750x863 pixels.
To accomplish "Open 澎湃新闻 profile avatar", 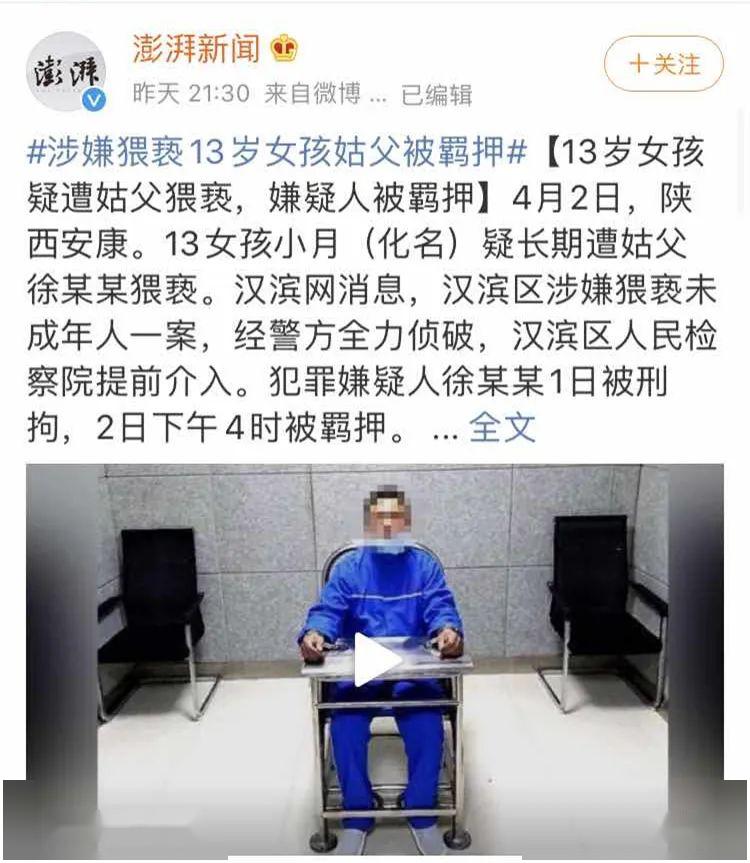I will [66, 72].
